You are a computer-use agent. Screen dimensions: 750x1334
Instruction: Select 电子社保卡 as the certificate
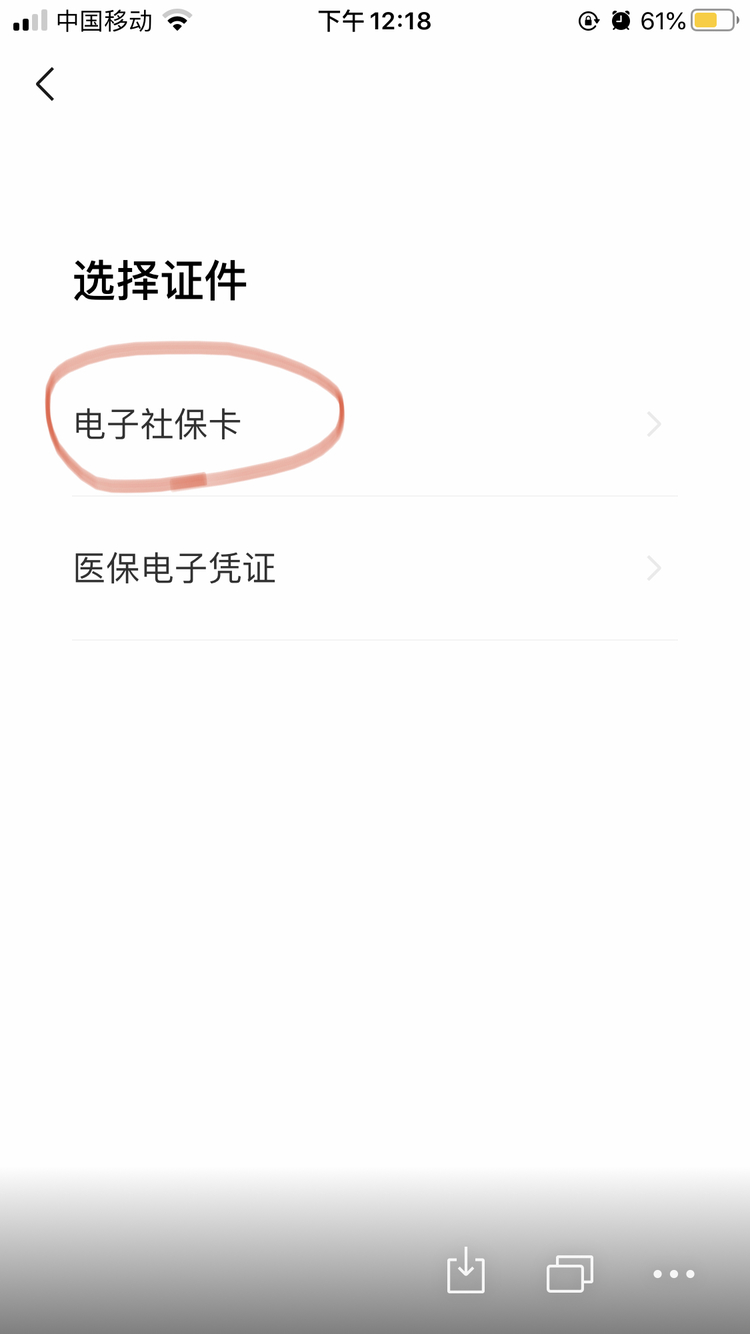coord(375,425)
